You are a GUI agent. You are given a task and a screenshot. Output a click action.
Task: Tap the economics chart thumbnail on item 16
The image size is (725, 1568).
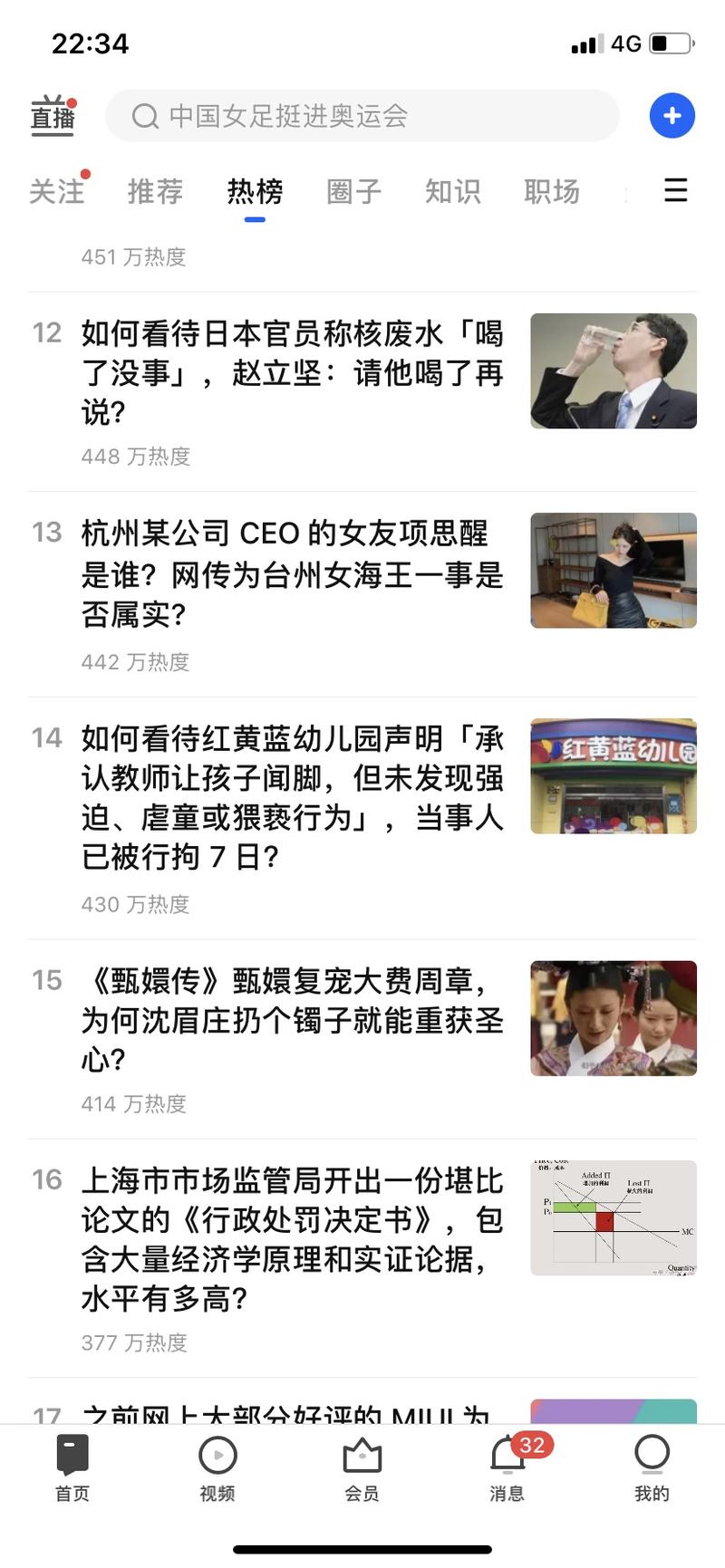(x=613, y=1217)
